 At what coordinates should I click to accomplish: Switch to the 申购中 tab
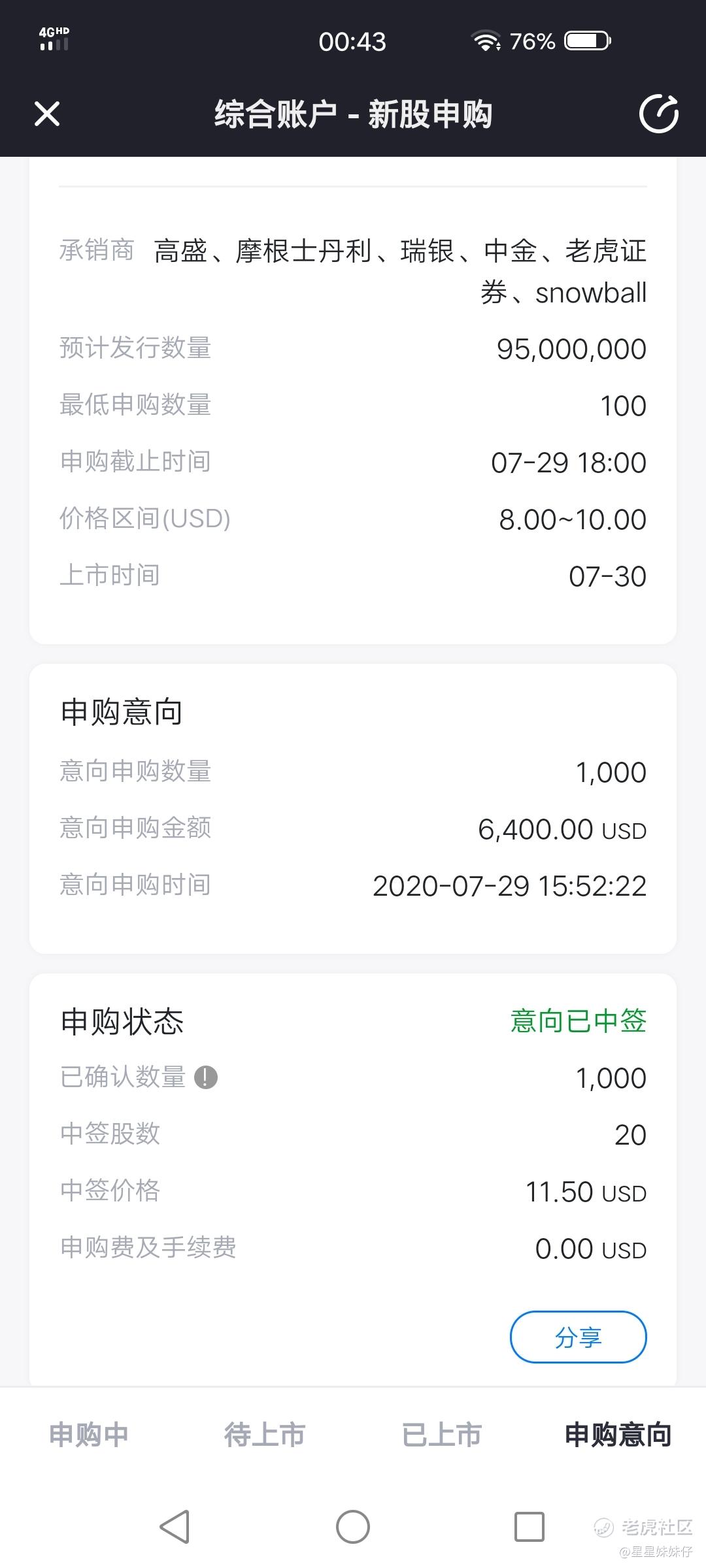89,1435
